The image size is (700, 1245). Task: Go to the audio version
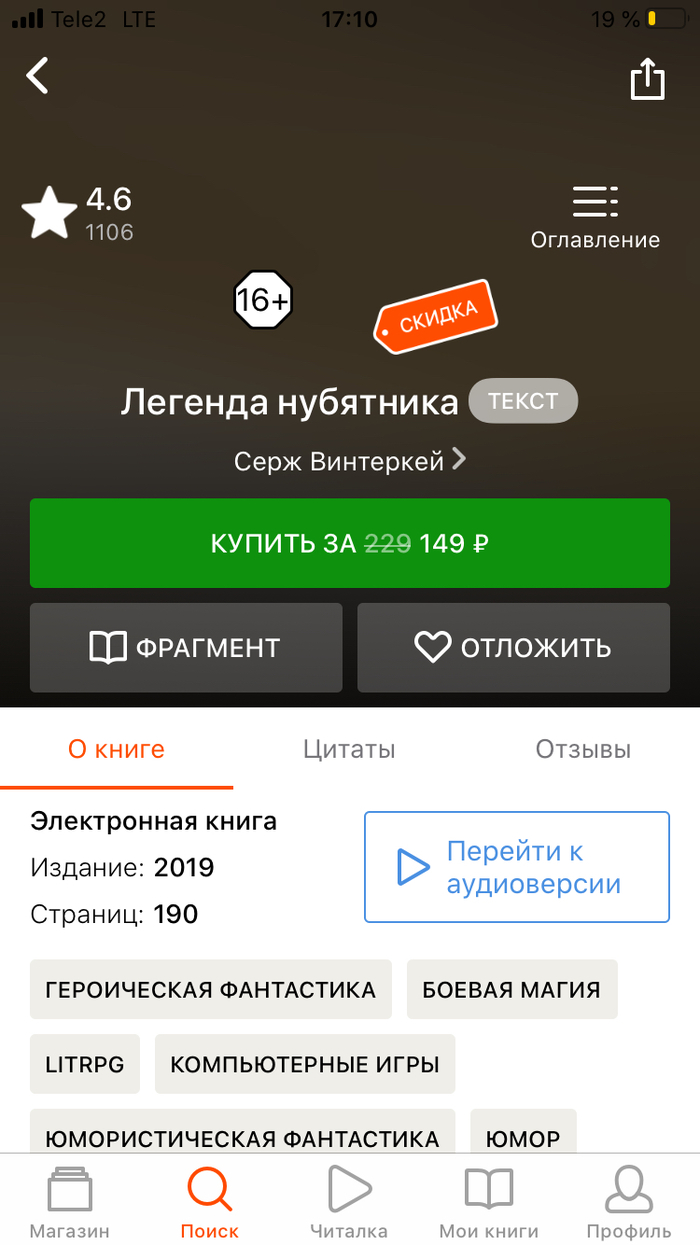point(516,867)
